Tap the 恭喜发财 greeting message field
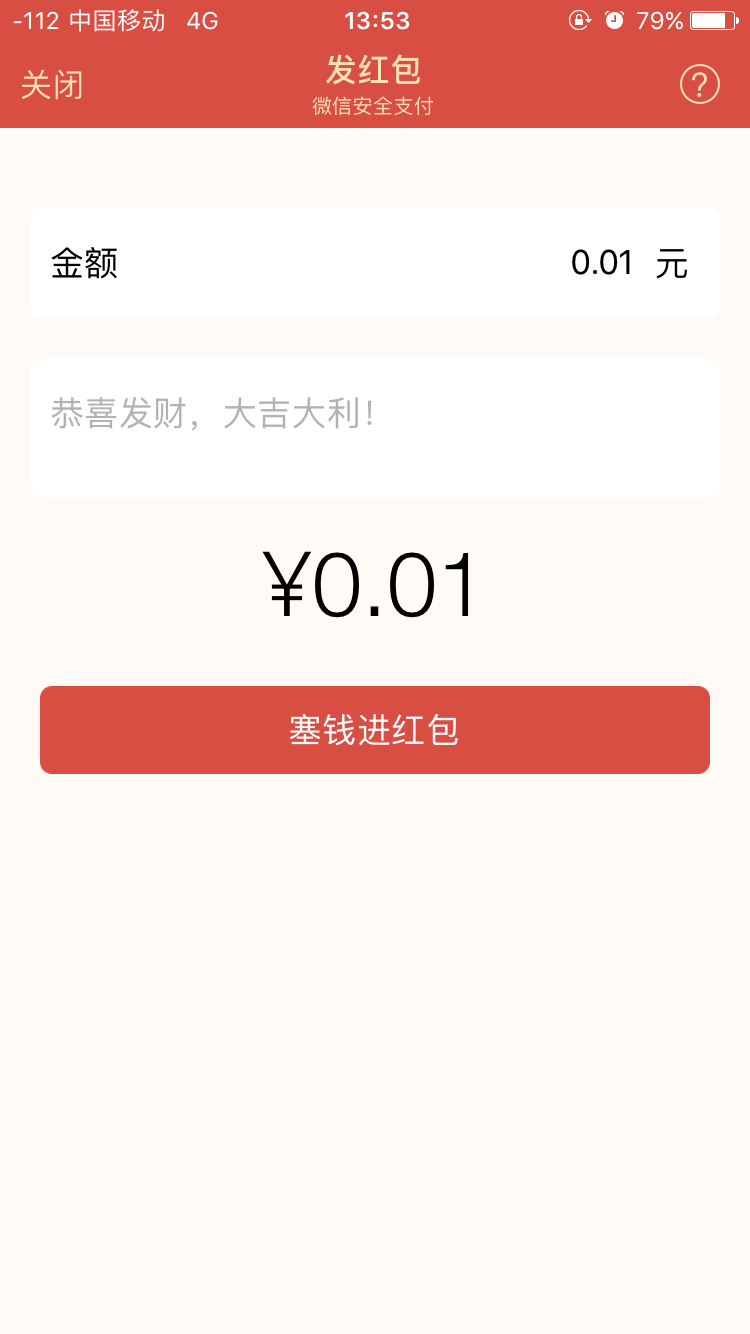The image size is (750, 1334). pyautogui.click(x=374, y=427)
